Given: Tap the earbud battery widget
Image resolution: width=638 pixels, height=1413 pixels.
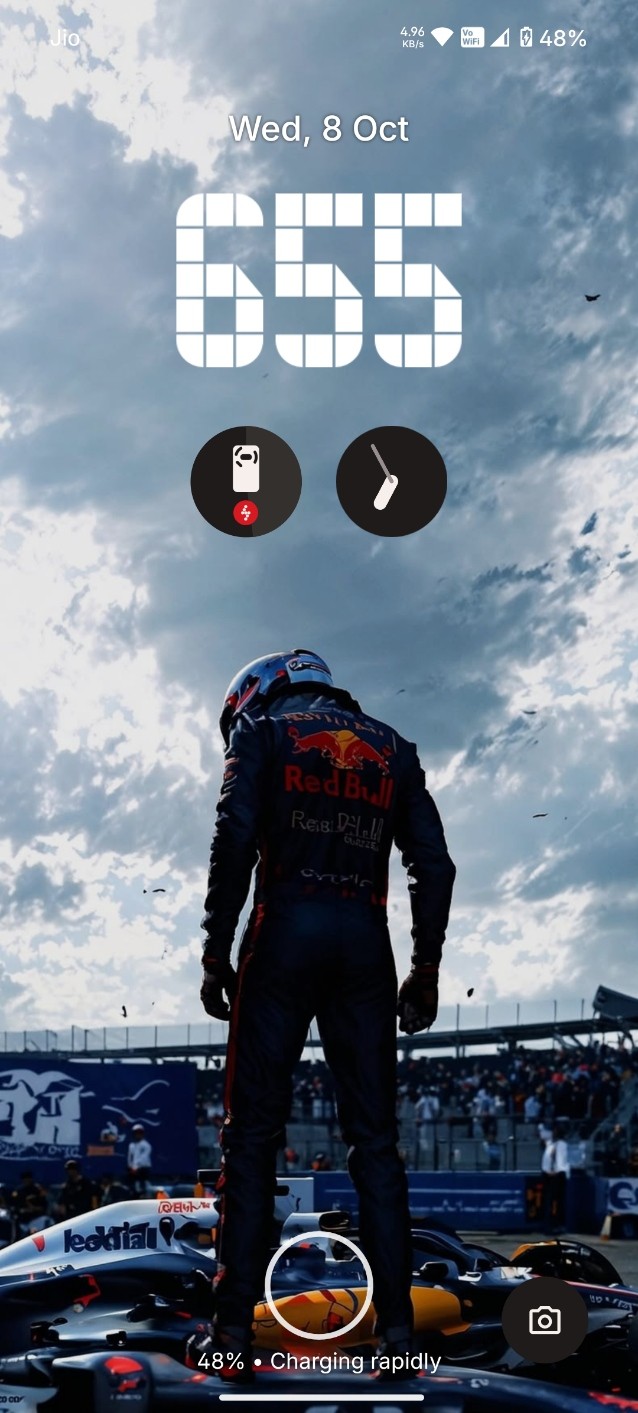Looking at the screenshot, I should pyautogui.click(x=391, y=481).
